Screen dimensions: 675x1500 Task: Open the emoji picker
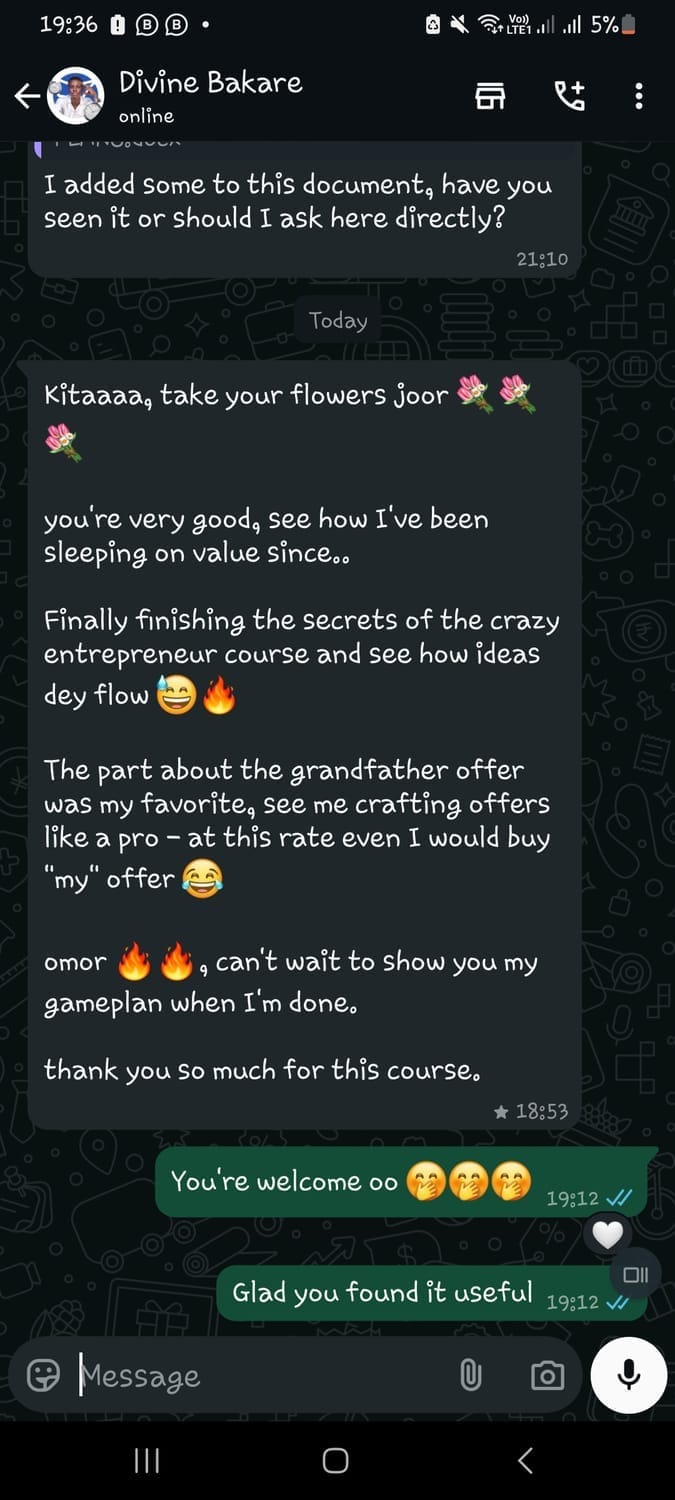pos(43,1376)
